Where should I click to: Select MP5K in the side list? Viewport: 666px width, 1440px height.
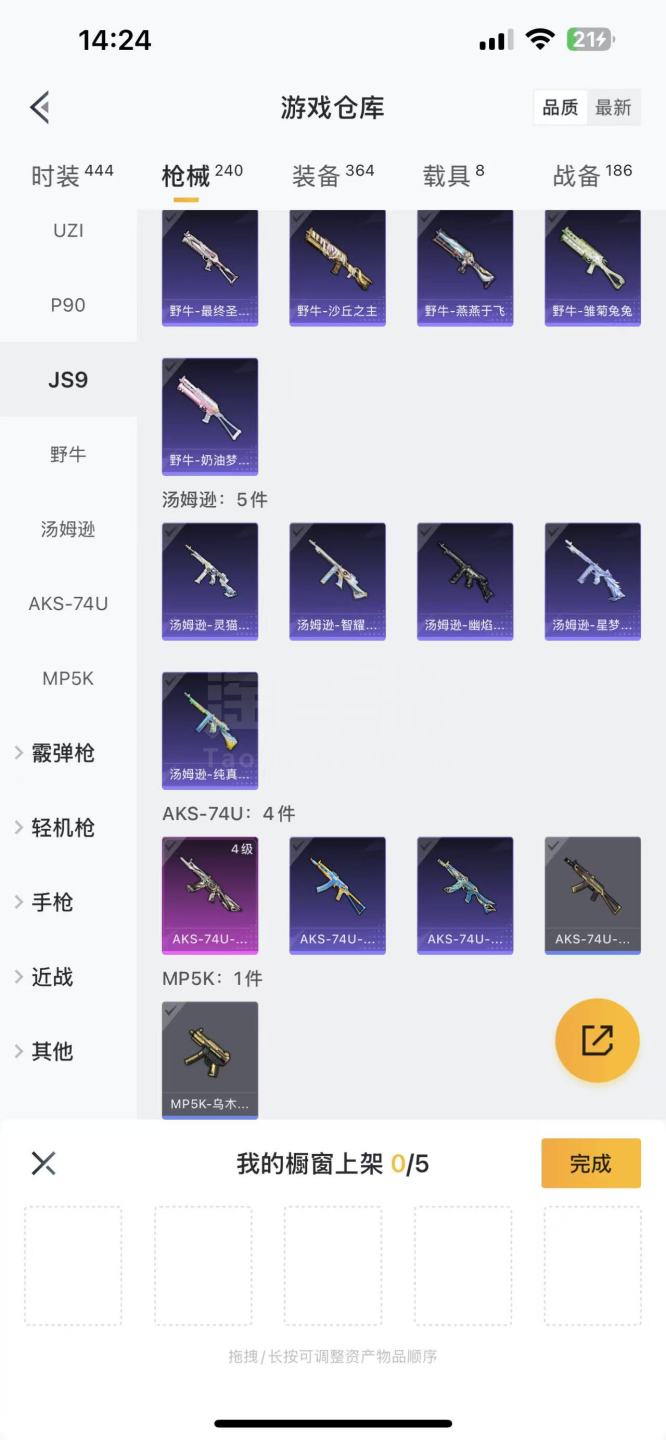pyautogui.click(x=68, y=678)
